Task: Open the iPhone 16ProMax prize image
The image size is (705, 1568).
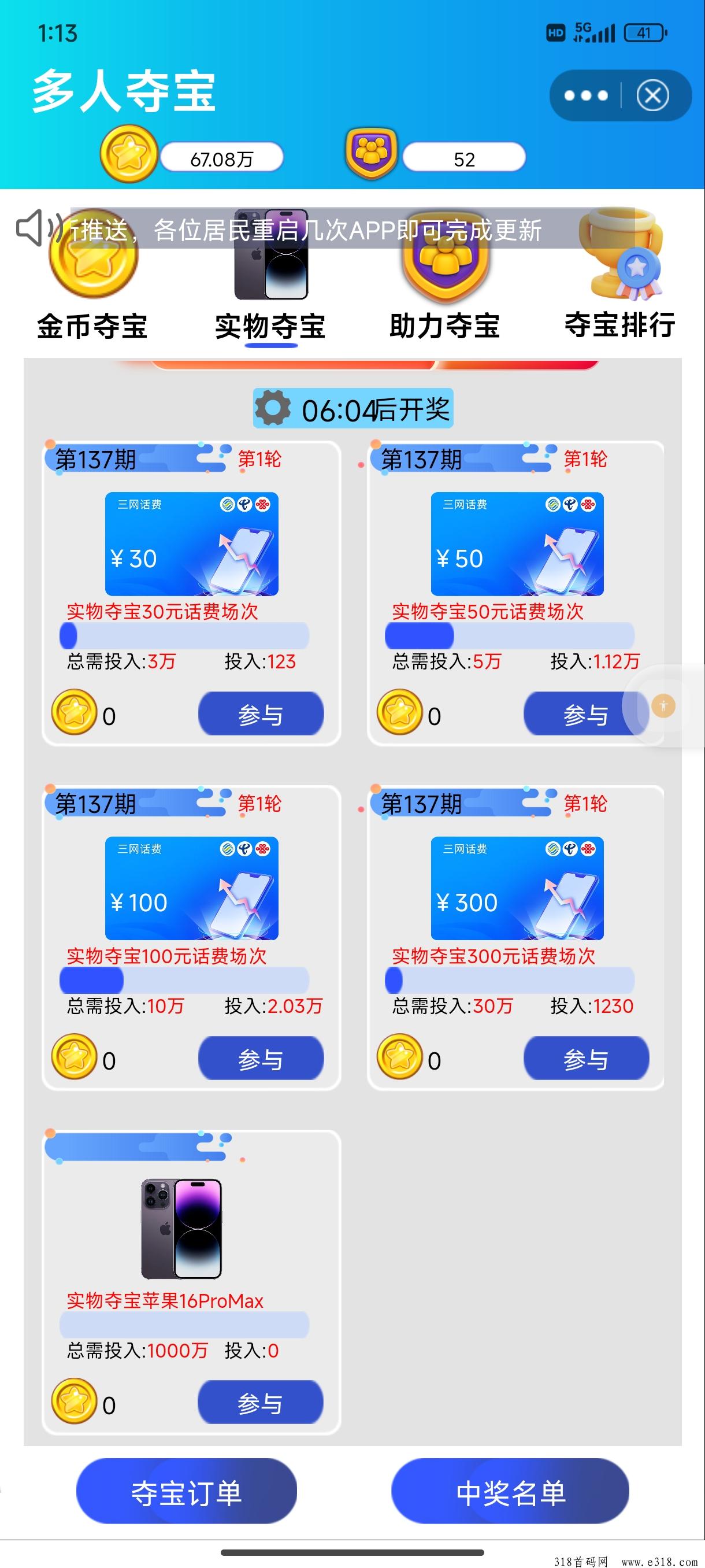Action: coord(181,1229)
